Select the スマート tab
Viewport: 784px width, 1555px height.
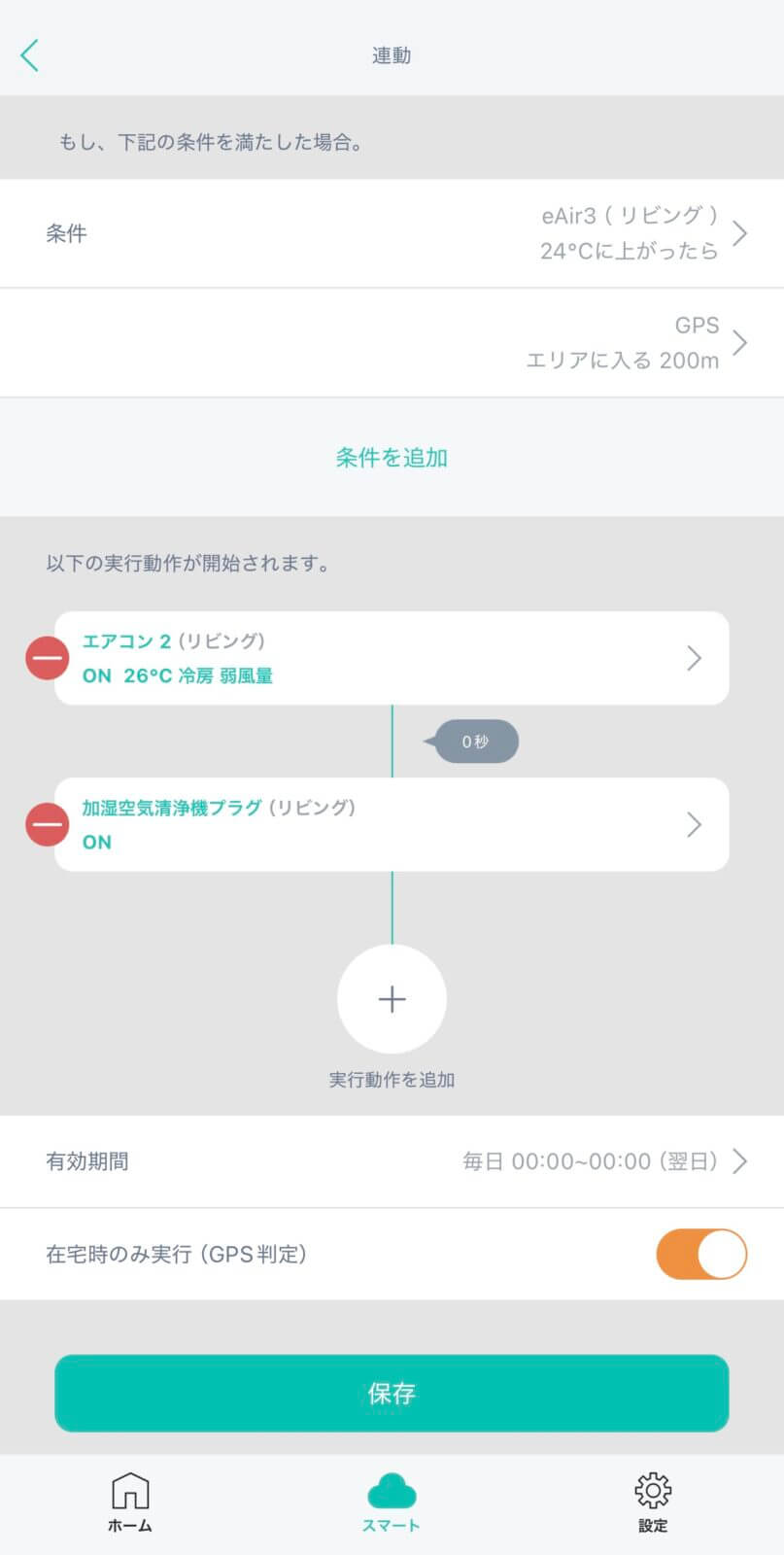tap(392, 1503)
